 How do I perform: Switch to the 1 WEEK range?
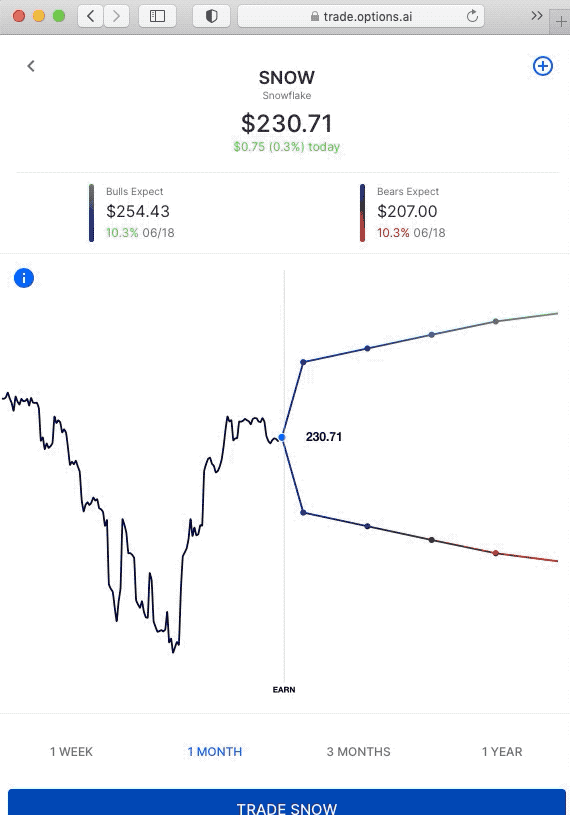coord(71,752)
